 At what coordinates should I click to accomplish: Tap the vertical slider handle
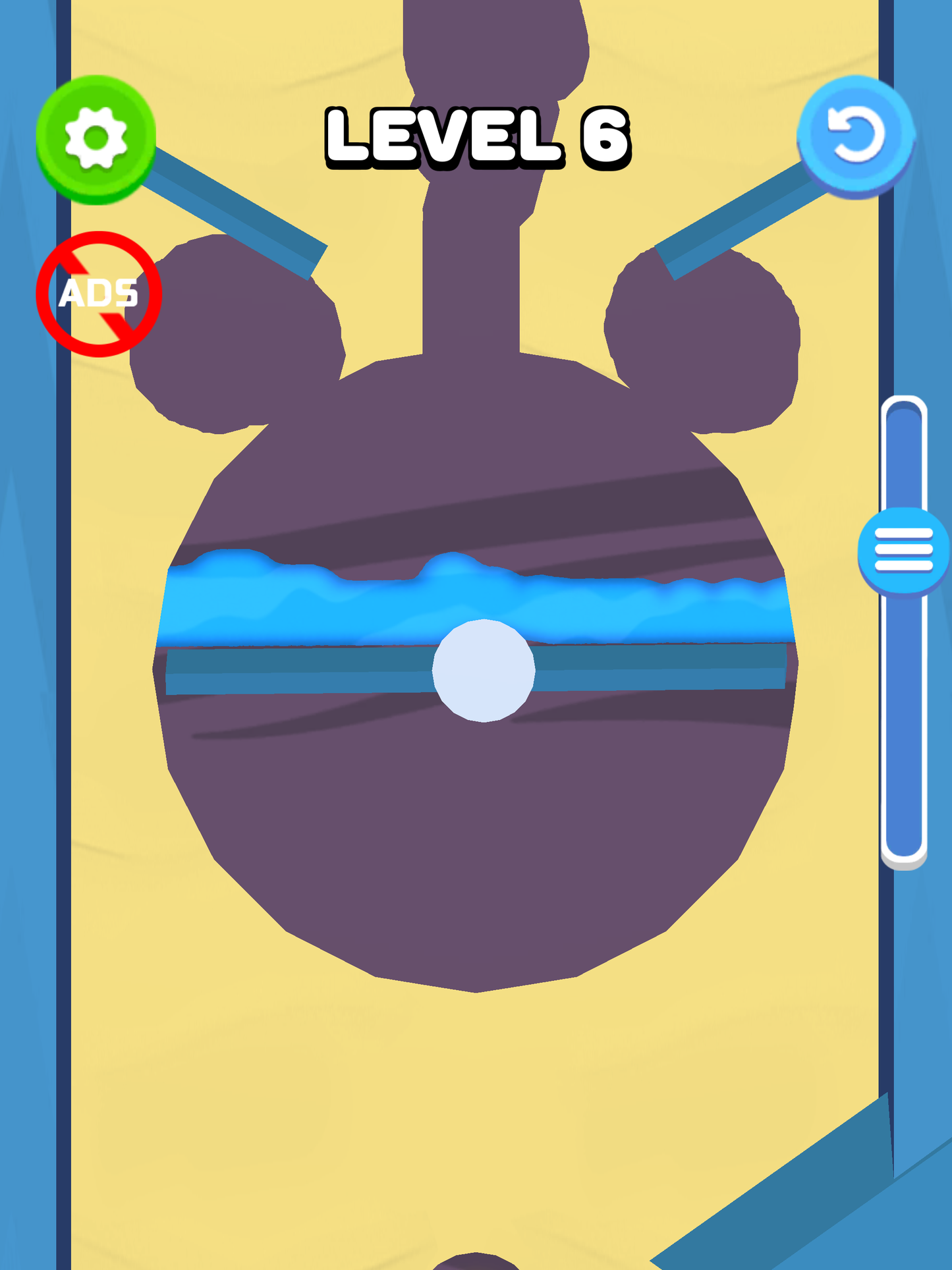pos(903,550)
